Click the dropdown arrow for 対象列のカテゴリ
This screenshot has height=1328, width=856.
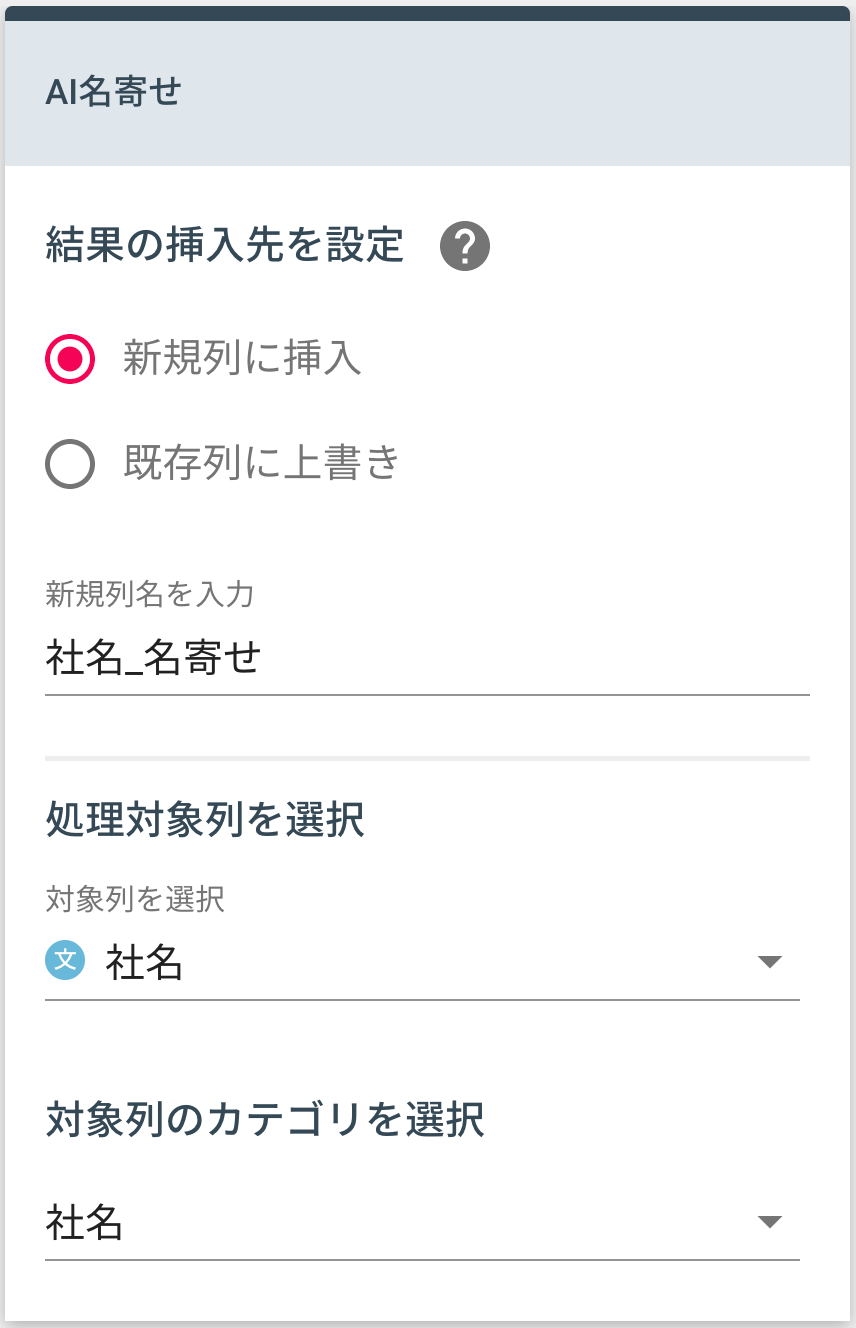[x=770, y=1221]
